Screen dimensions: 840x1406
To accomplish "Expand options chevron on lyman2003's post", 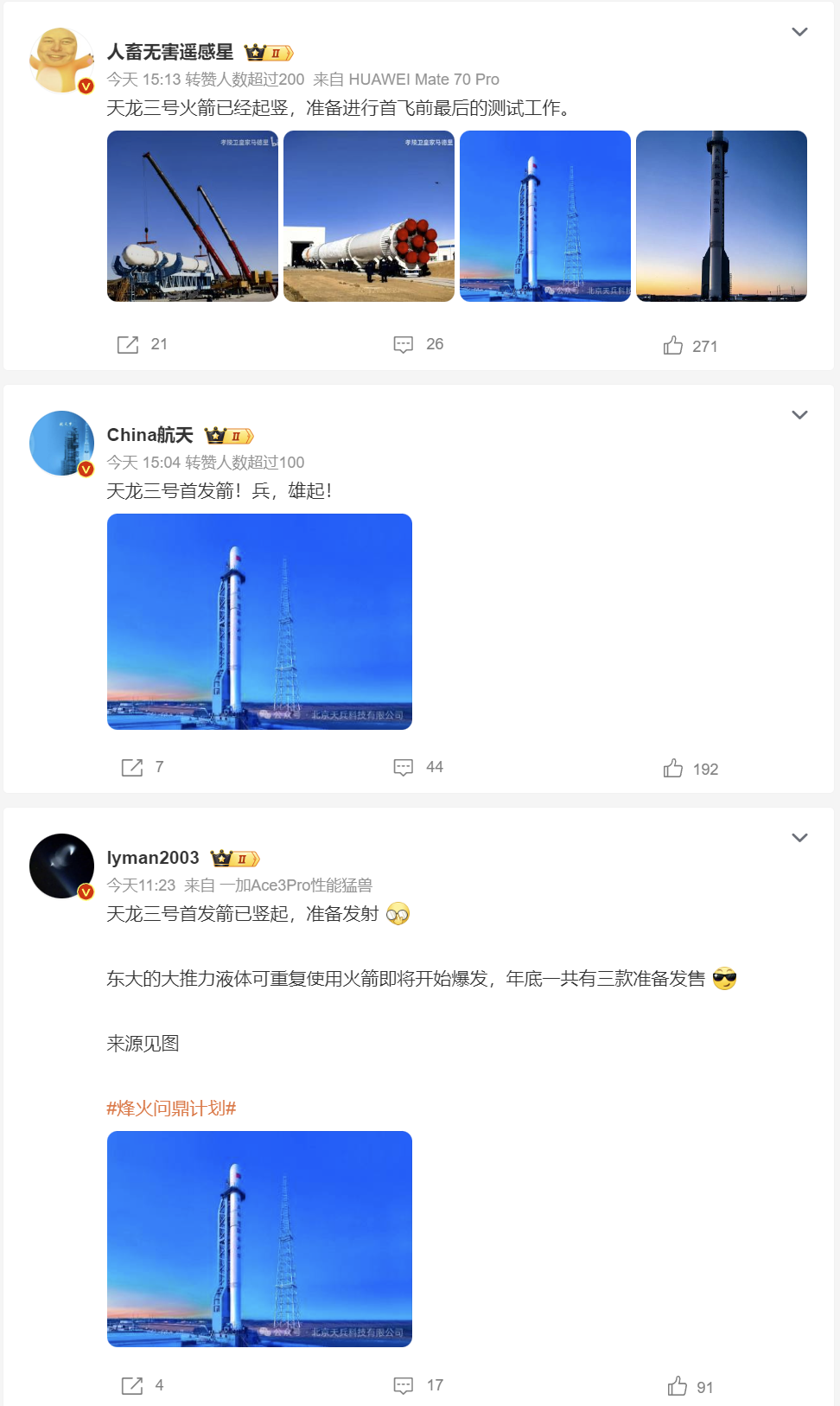I will pos(799,838).
